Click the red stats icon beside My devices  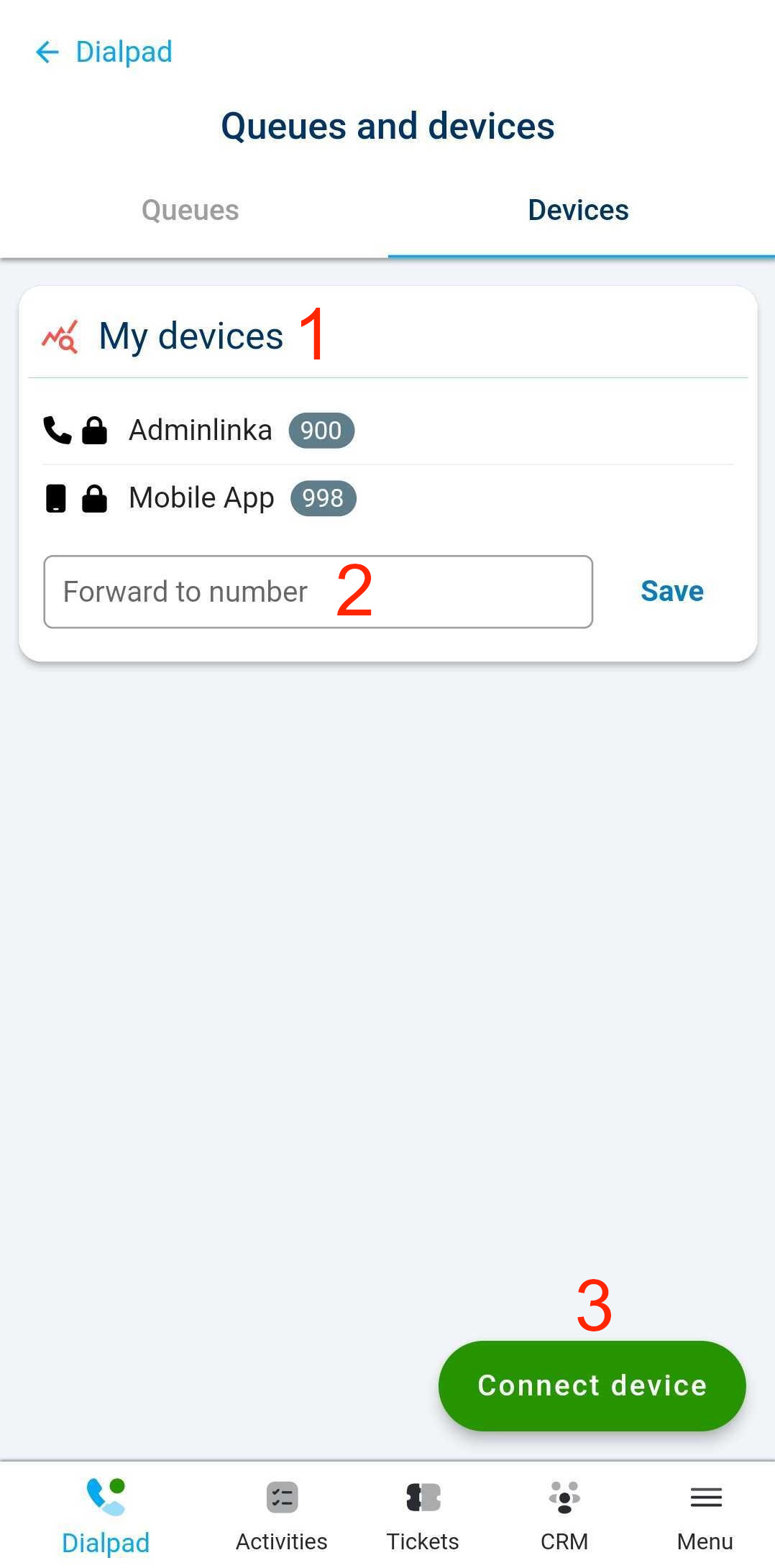pos(60,336)
